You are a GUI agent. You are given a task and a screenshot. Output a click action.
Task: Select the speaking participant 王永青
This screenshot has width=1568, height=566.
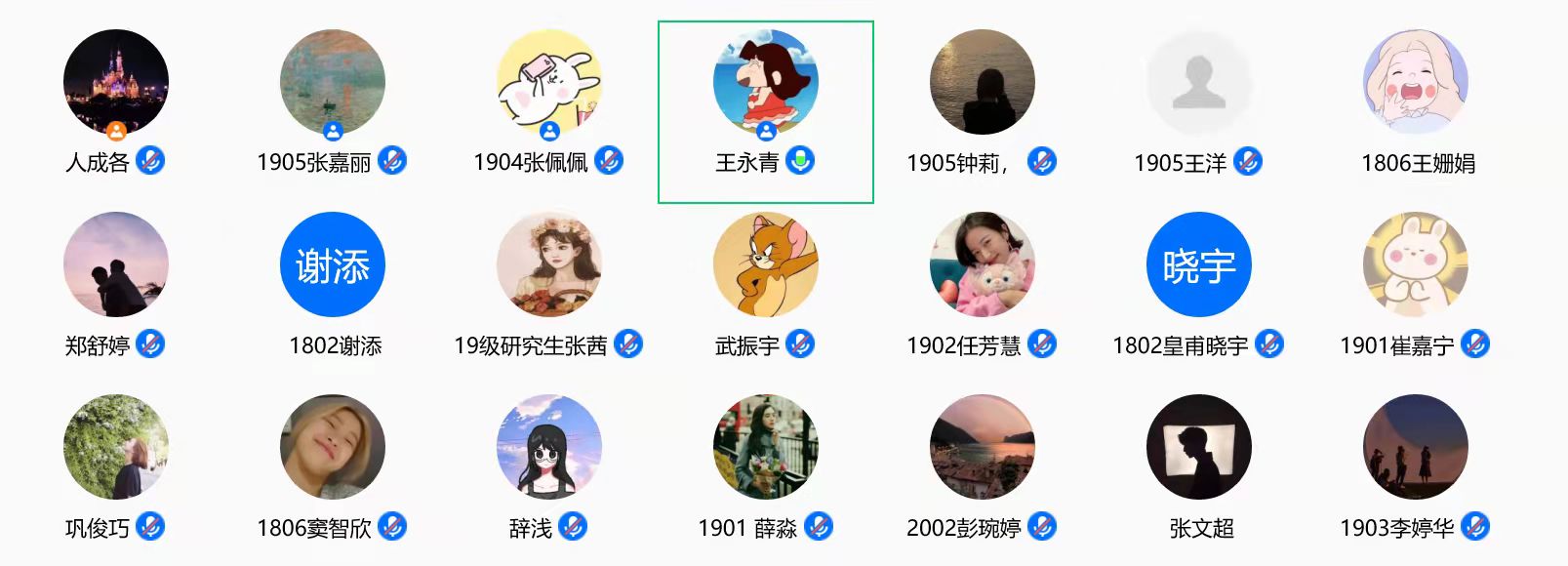pyautogui.click(x=766, y=83)
